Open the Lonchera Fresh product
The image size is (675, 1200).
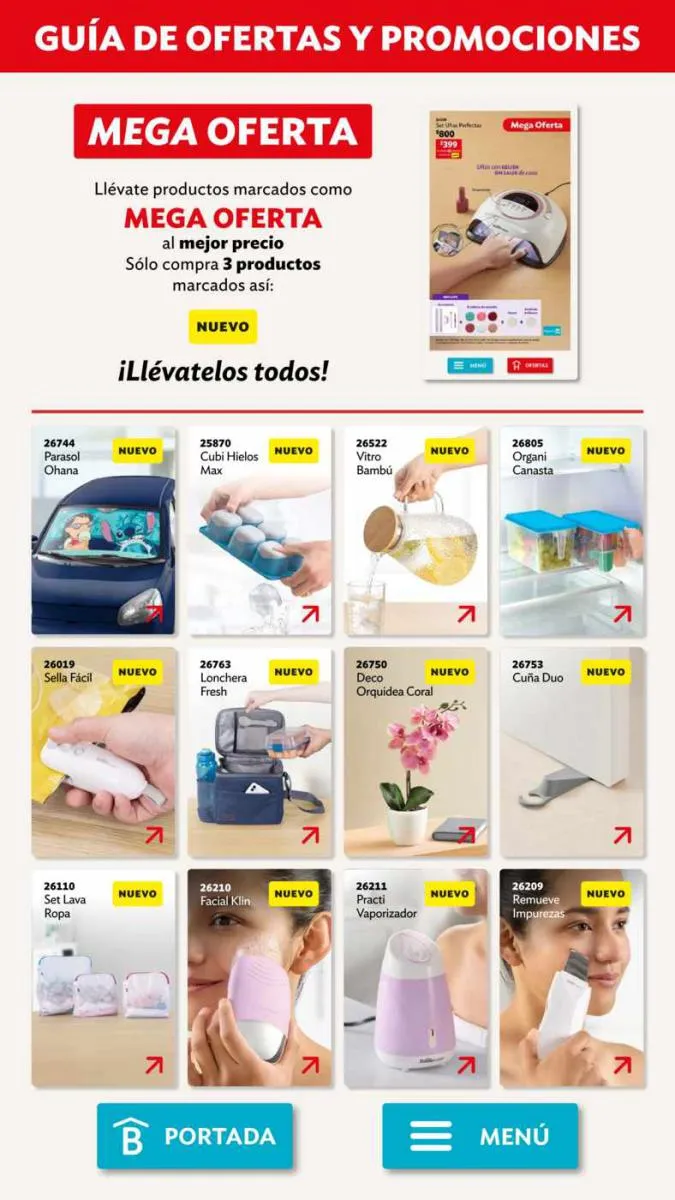[x=259, y=753]
